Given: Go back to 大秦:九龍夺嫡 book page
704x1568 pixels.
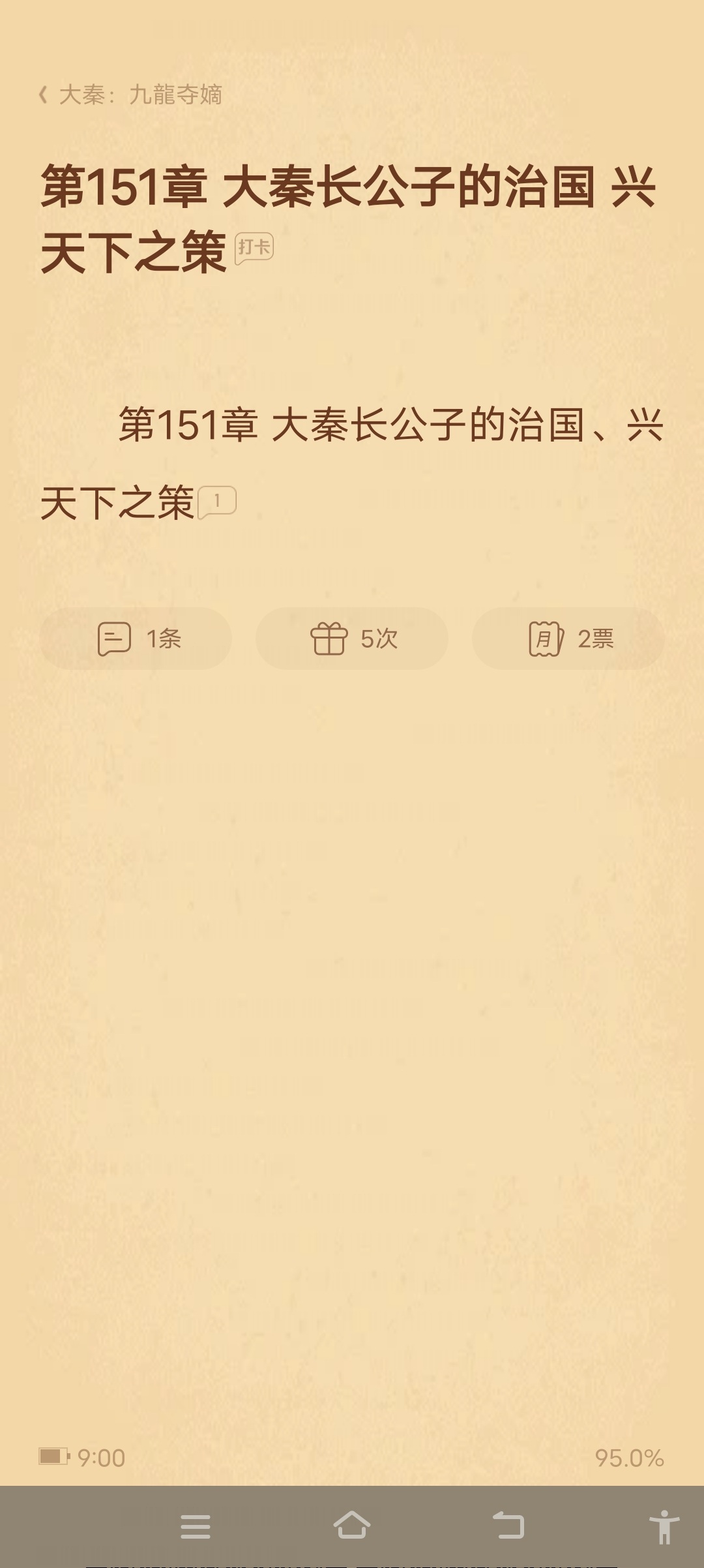Looking at the screenshot, I should tap(130, 95).
